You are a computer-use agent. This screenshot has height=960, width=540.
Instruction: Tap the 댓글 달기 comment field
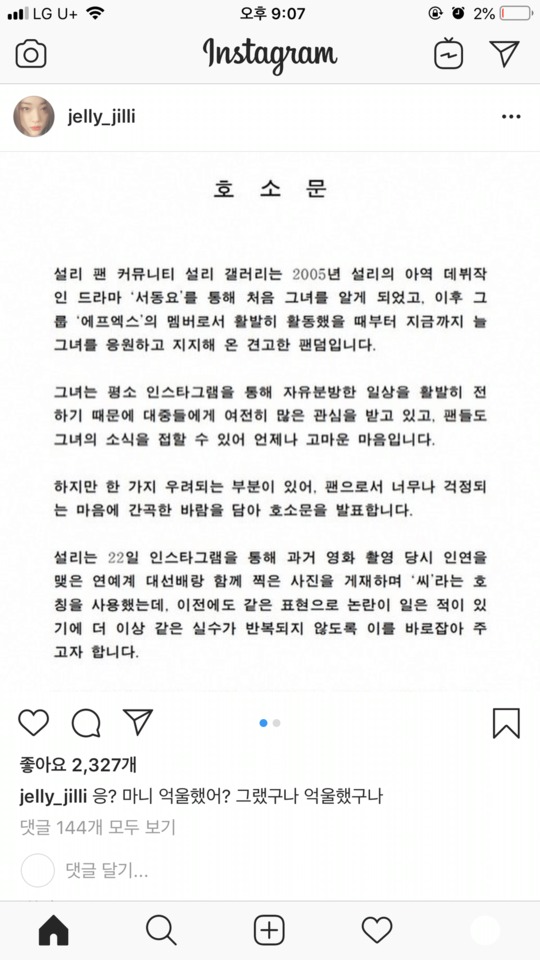click(x=270, y=871)
